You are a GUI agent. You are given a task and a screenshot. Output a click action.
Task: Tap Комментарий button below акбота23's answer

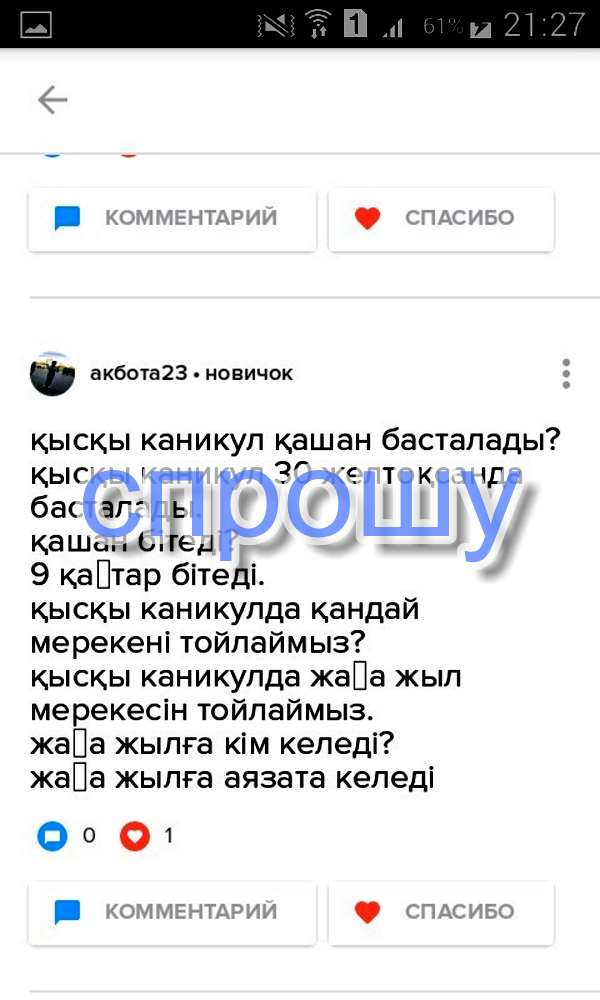coord(172,913)
